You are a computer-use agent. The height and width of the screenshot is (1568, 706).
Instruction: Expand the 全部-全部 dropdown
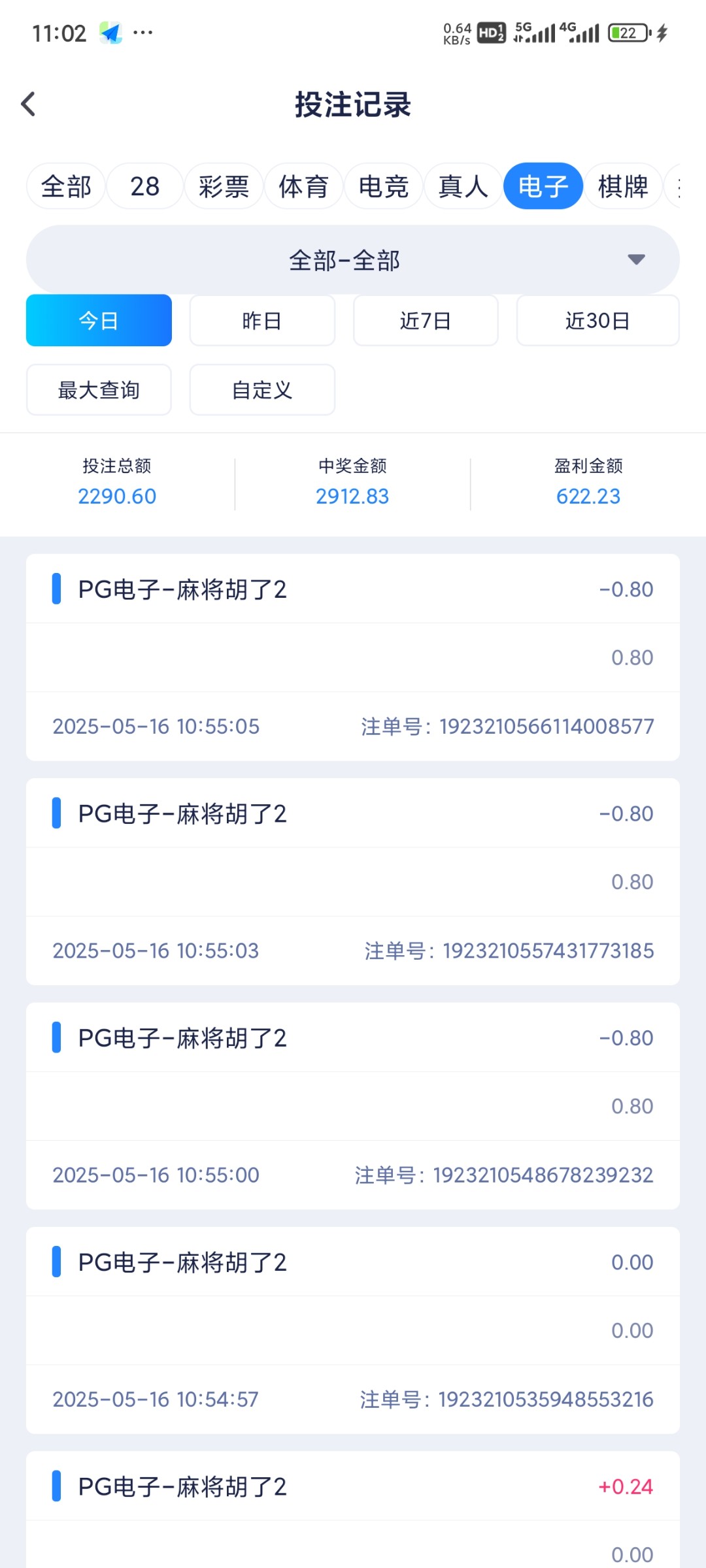tap(353, 260)
